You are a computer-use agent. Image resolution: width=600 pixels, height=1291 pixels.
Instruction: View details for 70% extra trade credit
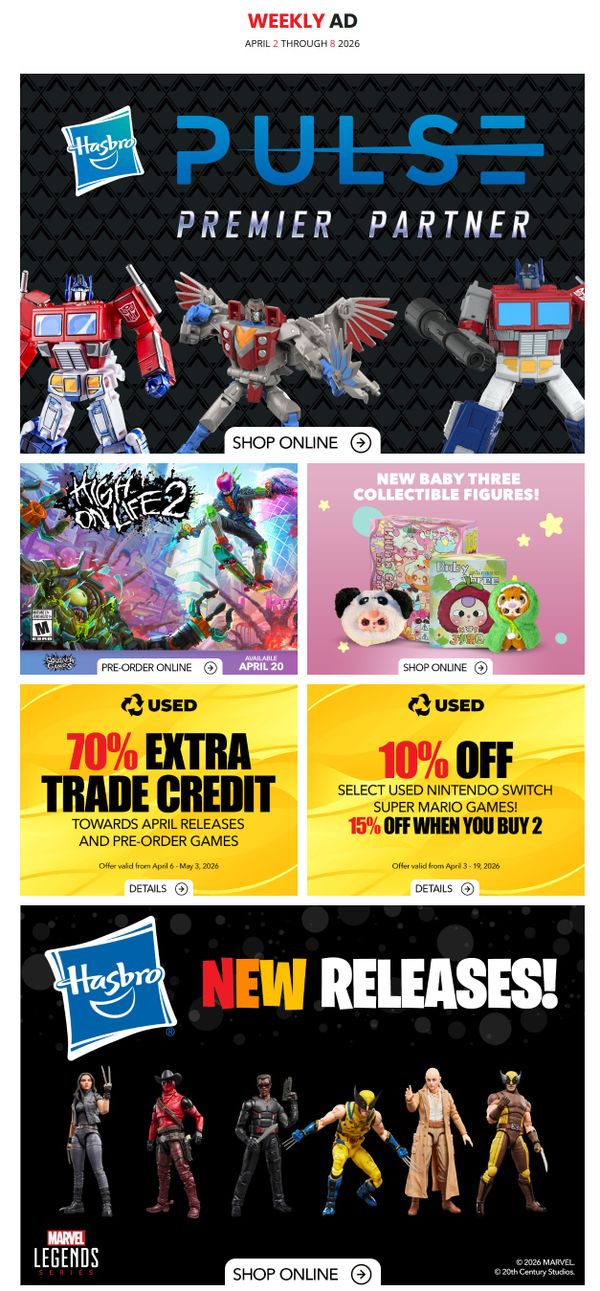click(x=158, y=888)
